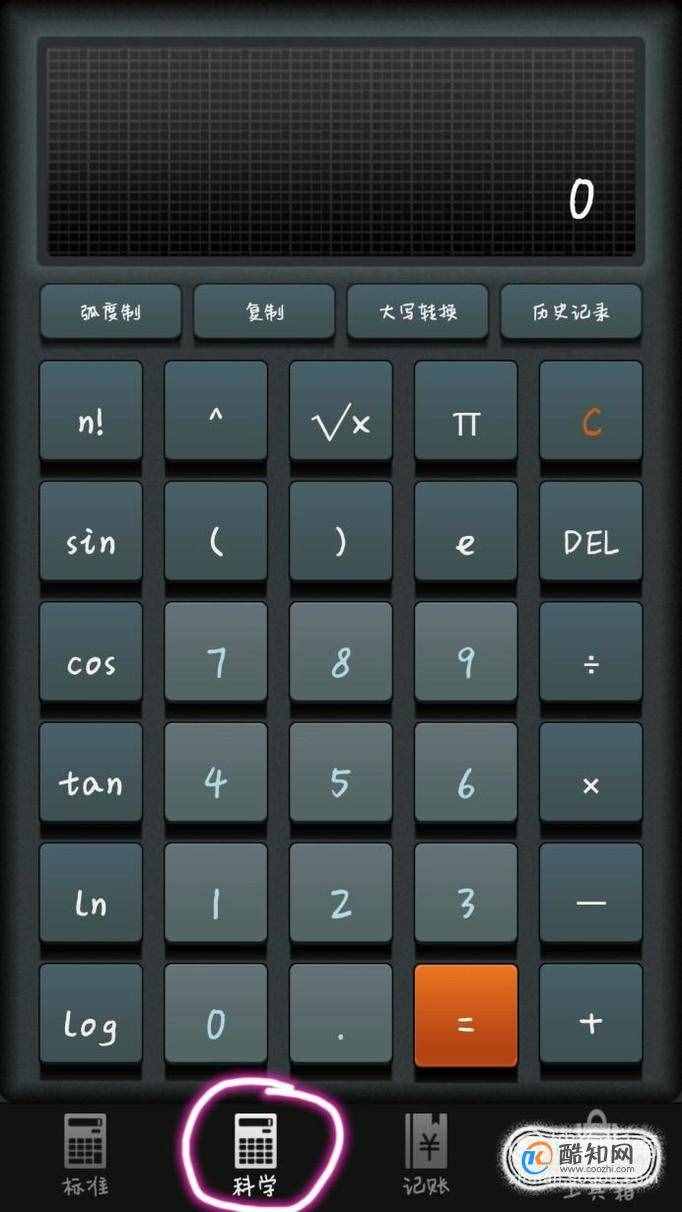Tap the n! factorial key
The image size is (682, 1212).
(x=91, y=411)
